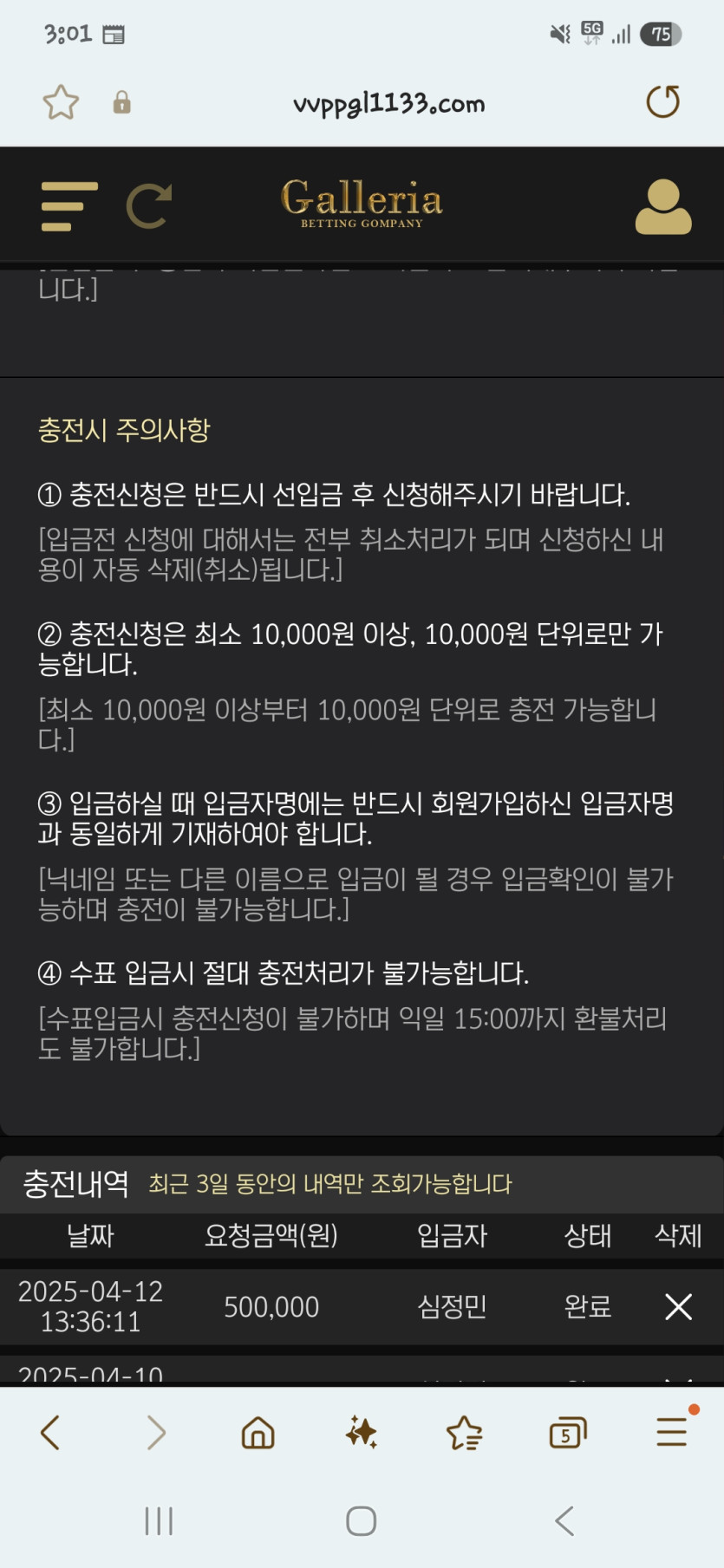Reload the page from the browser address bar

click(x=662, y=102)
